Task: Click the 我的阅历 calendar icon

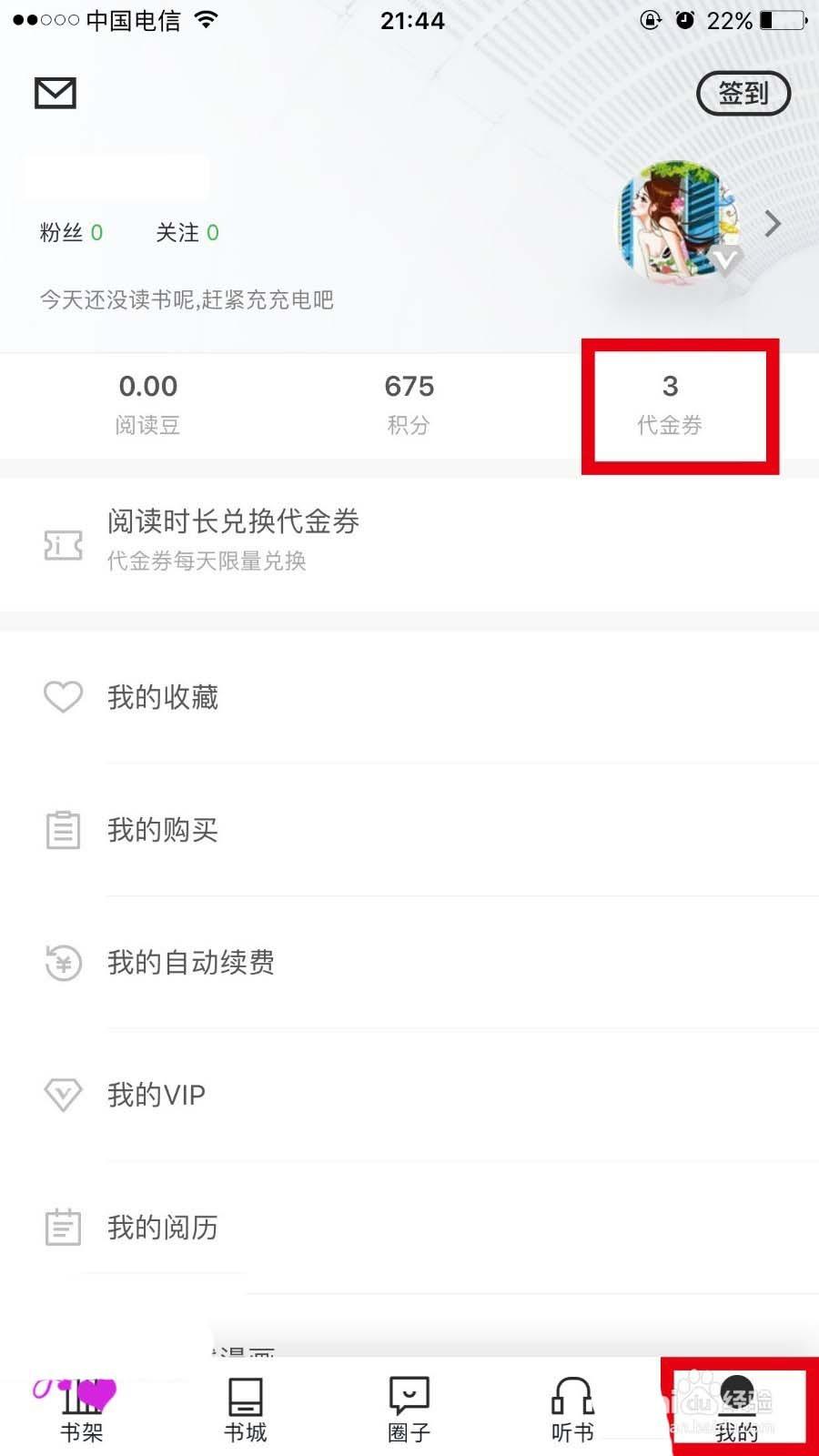Action: click(62, 1228)
